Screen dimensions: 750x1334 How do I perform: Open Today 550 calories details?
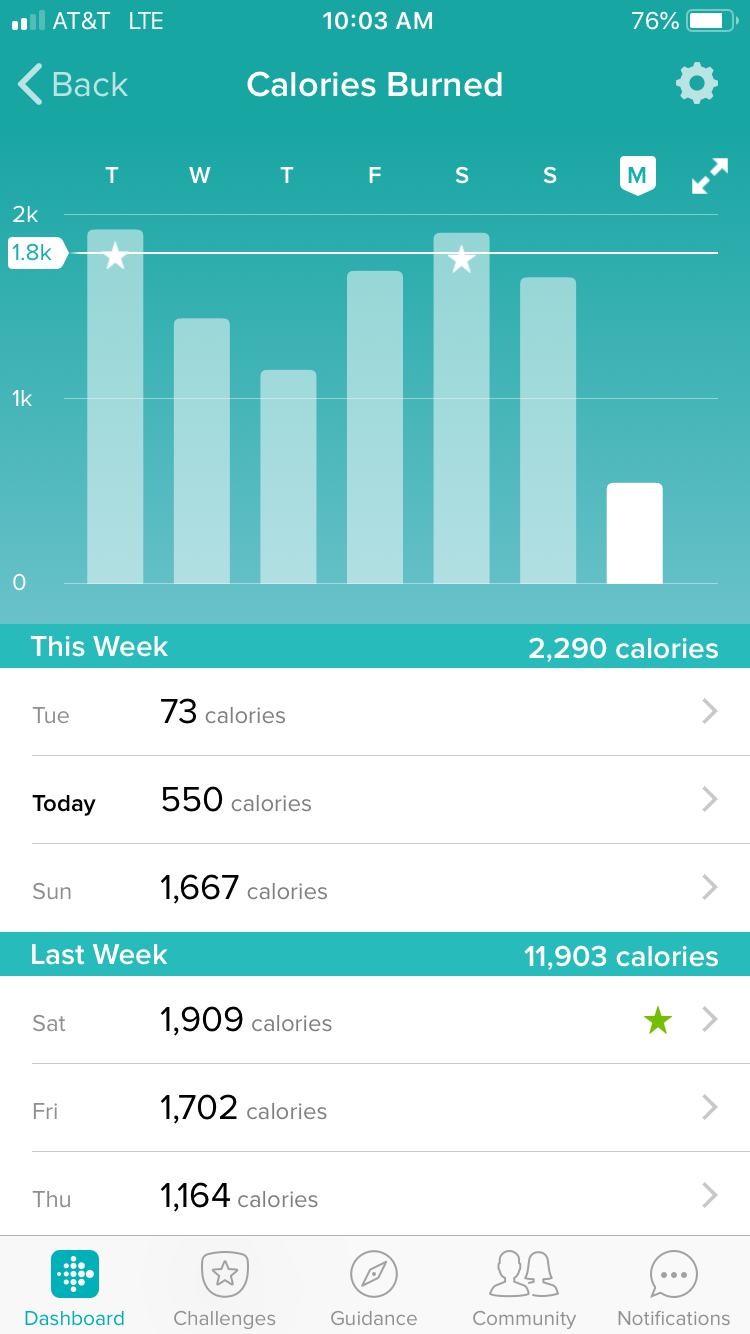click(x=375, y=800)
